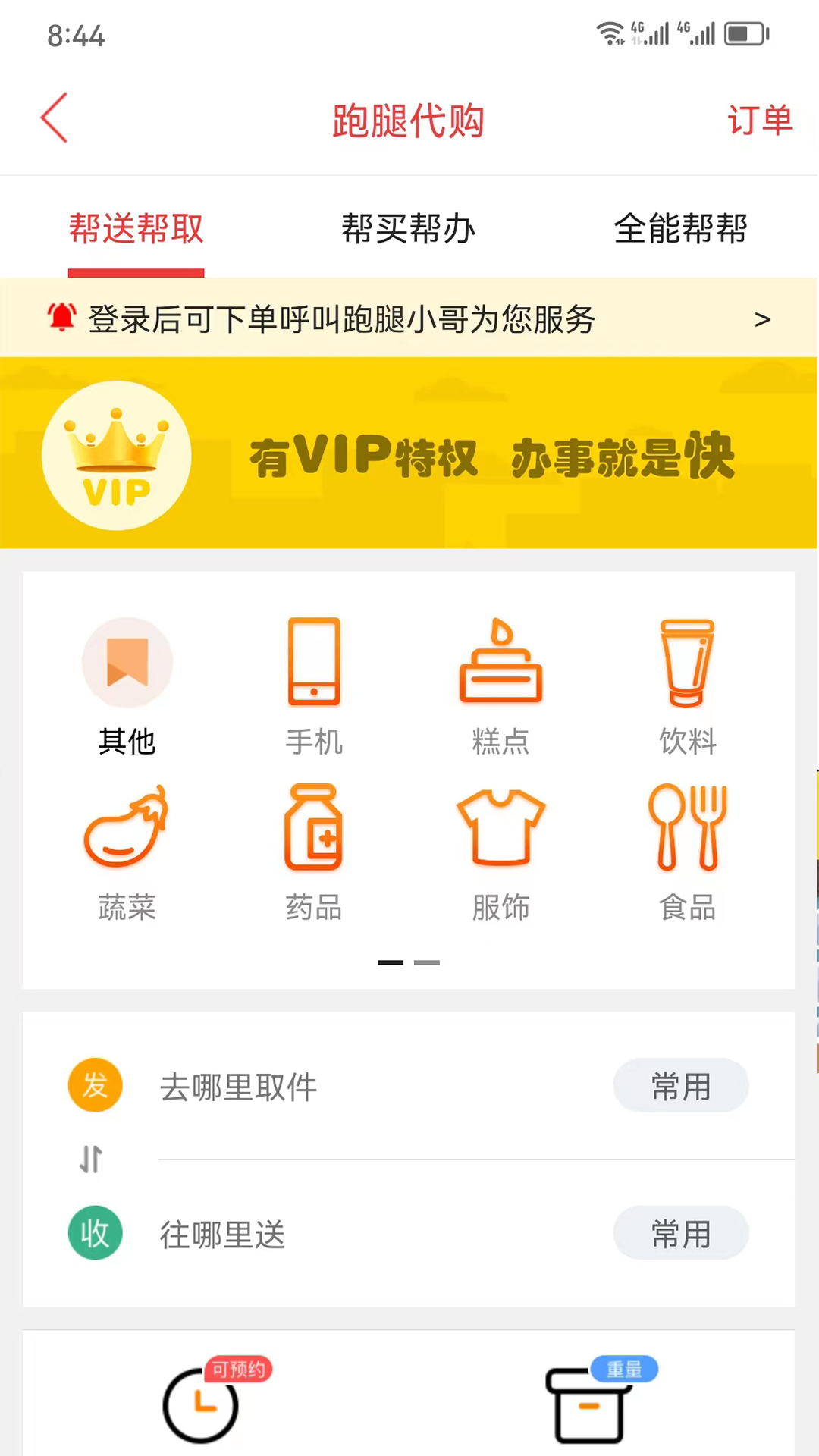Switch to the 帮买帮办 tab
The width and height of the screenshot is (819, 1456).
pos(408,228)
